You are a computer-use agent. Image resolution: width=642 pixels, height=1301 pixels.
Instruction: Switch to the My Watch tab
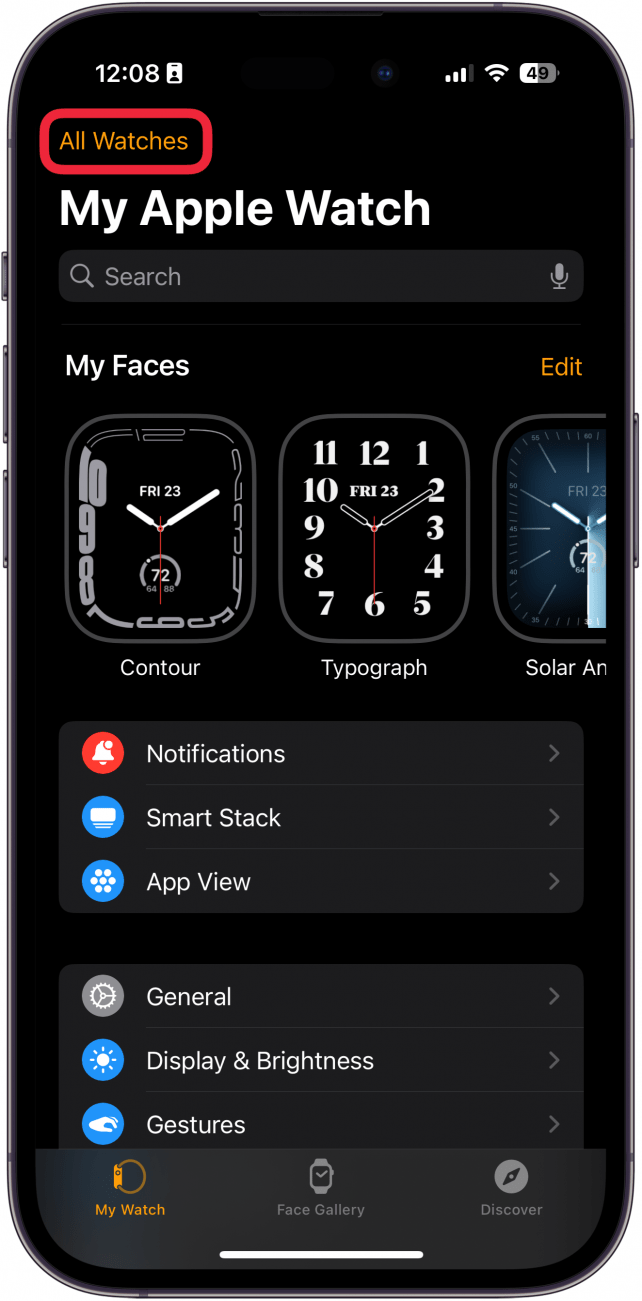coord(130,1188)
